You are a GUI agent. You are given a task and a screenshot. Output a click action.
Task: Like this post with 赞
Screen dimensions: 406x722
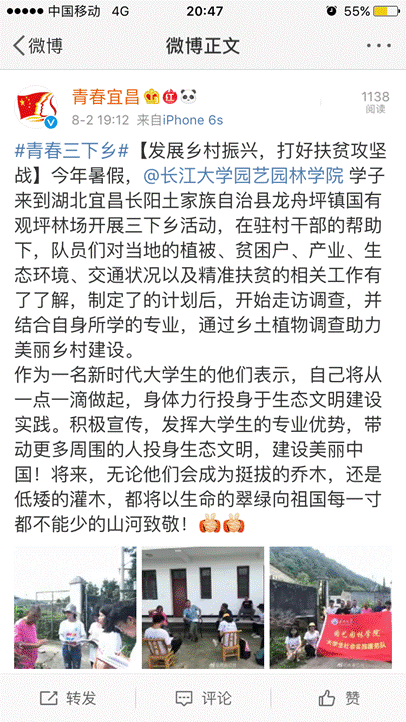tap(339, 698)
